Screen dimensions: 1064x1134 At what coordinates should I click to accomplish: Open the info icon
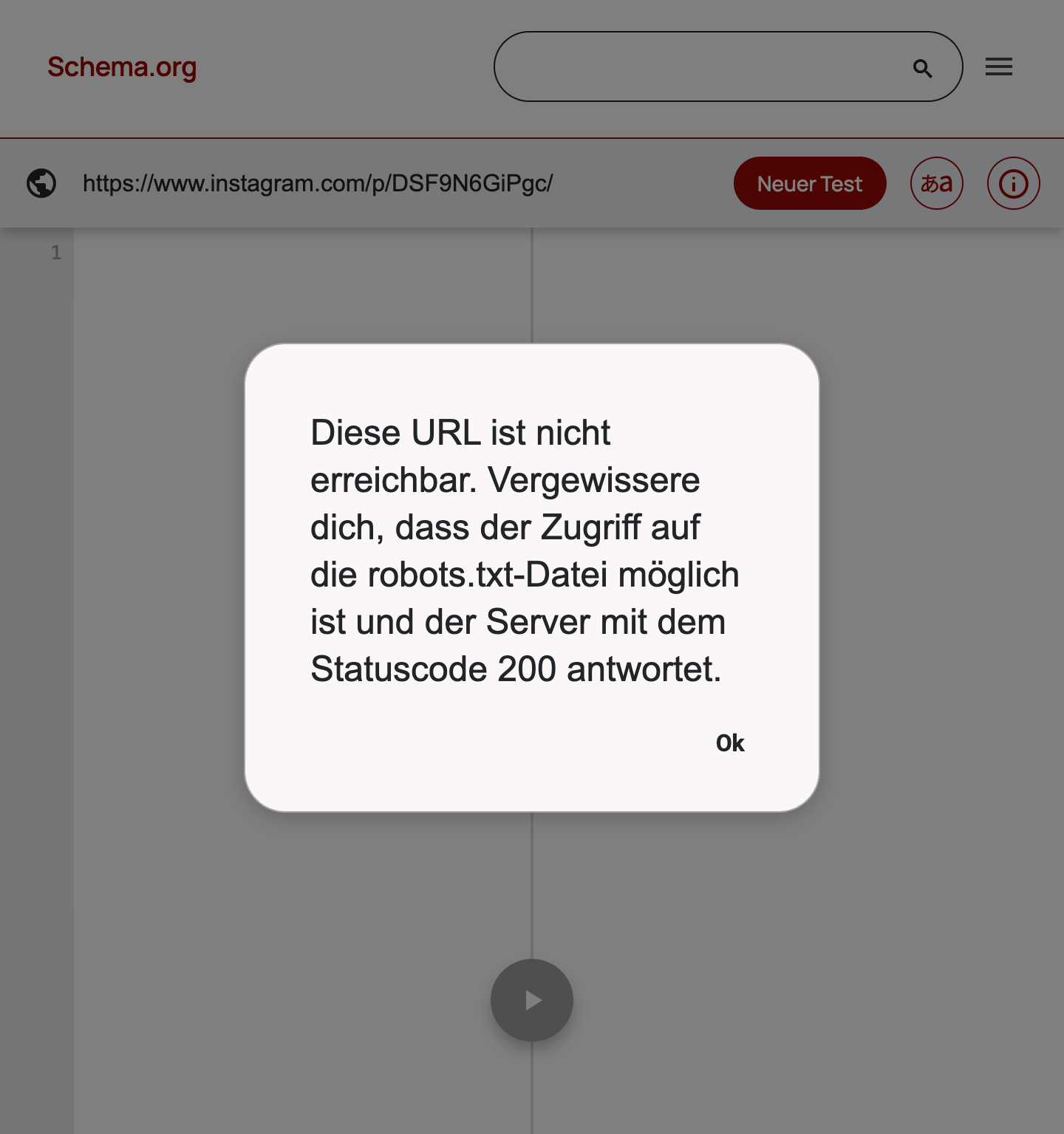(1013, 183)
